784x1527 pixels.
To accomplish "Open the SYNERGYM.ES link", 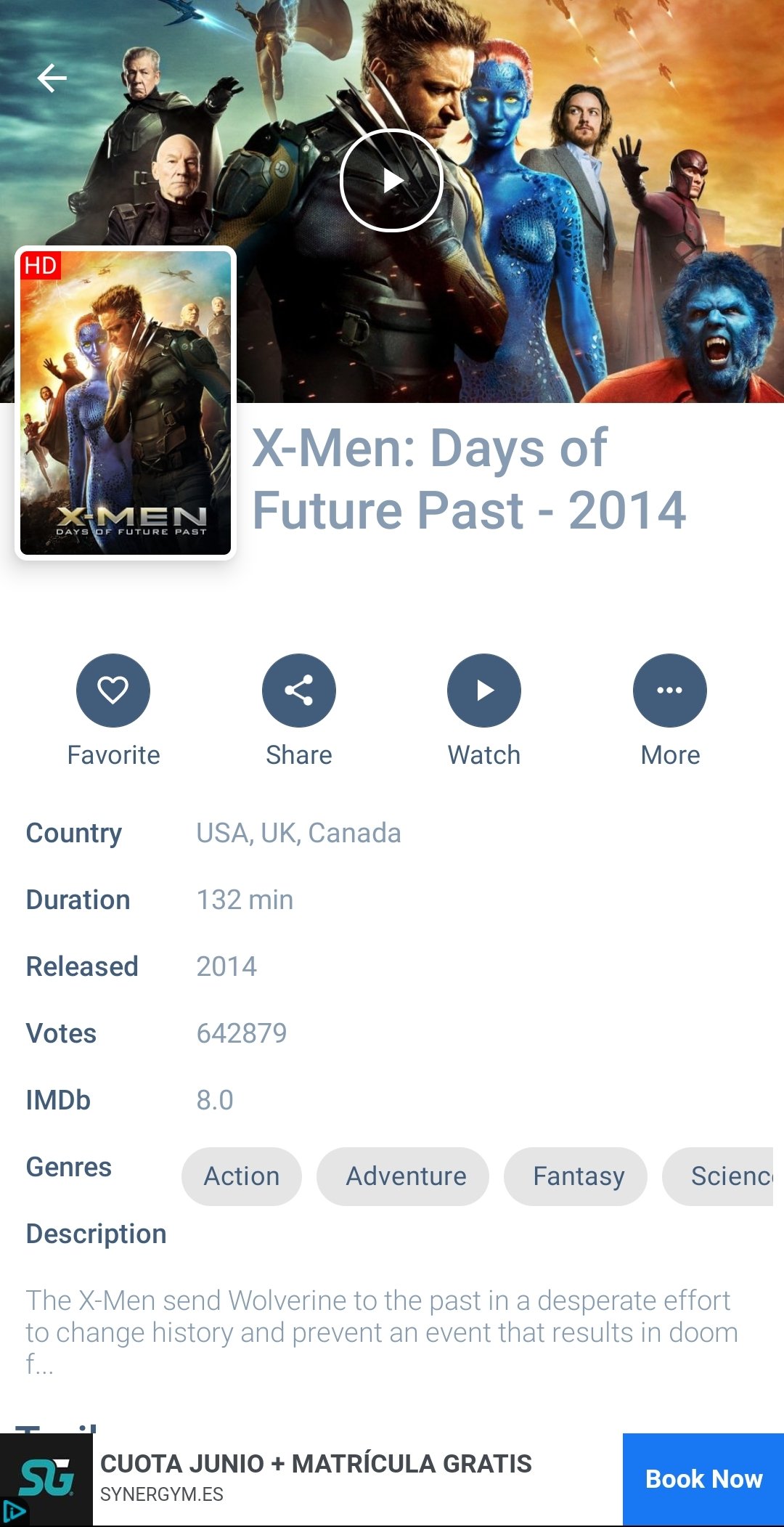I will (x=163, y=1496).
